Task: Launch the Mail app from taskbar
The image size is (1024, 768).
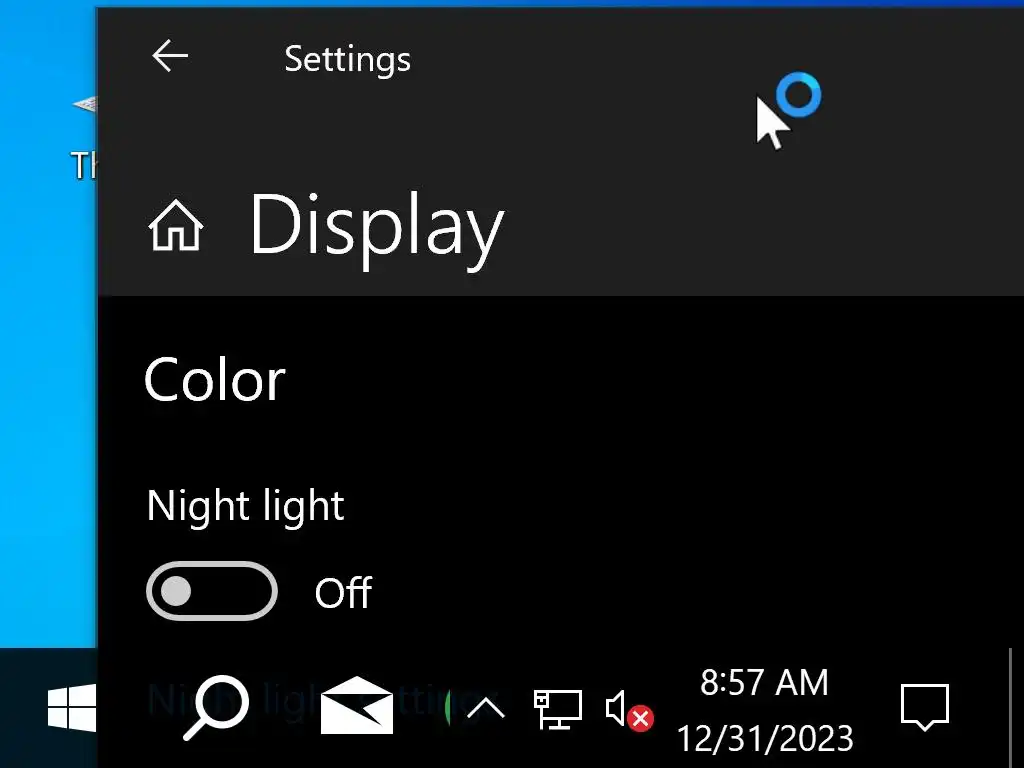Action: [x=356, y=708]
